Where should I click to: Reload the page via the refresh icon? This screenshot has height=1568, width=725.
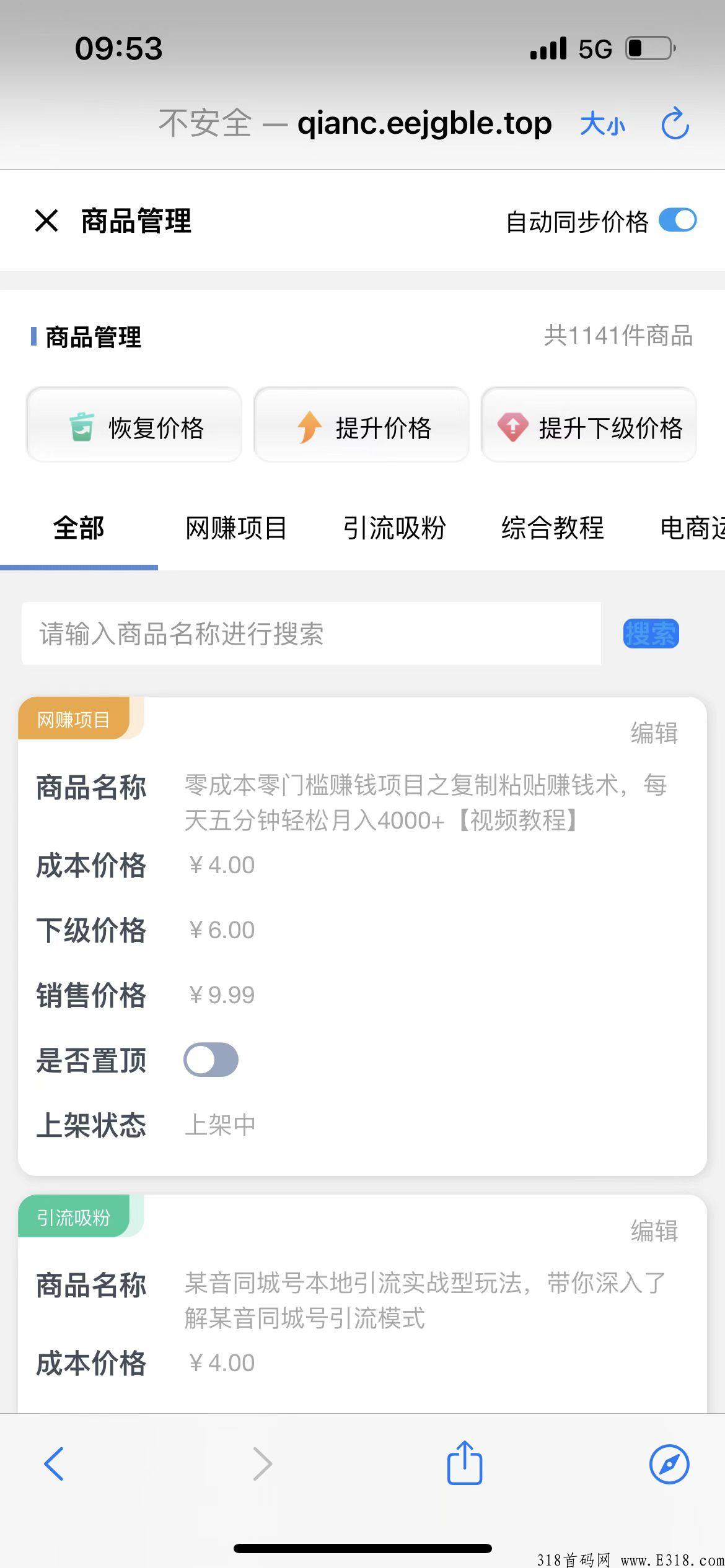tap(676, 123)
